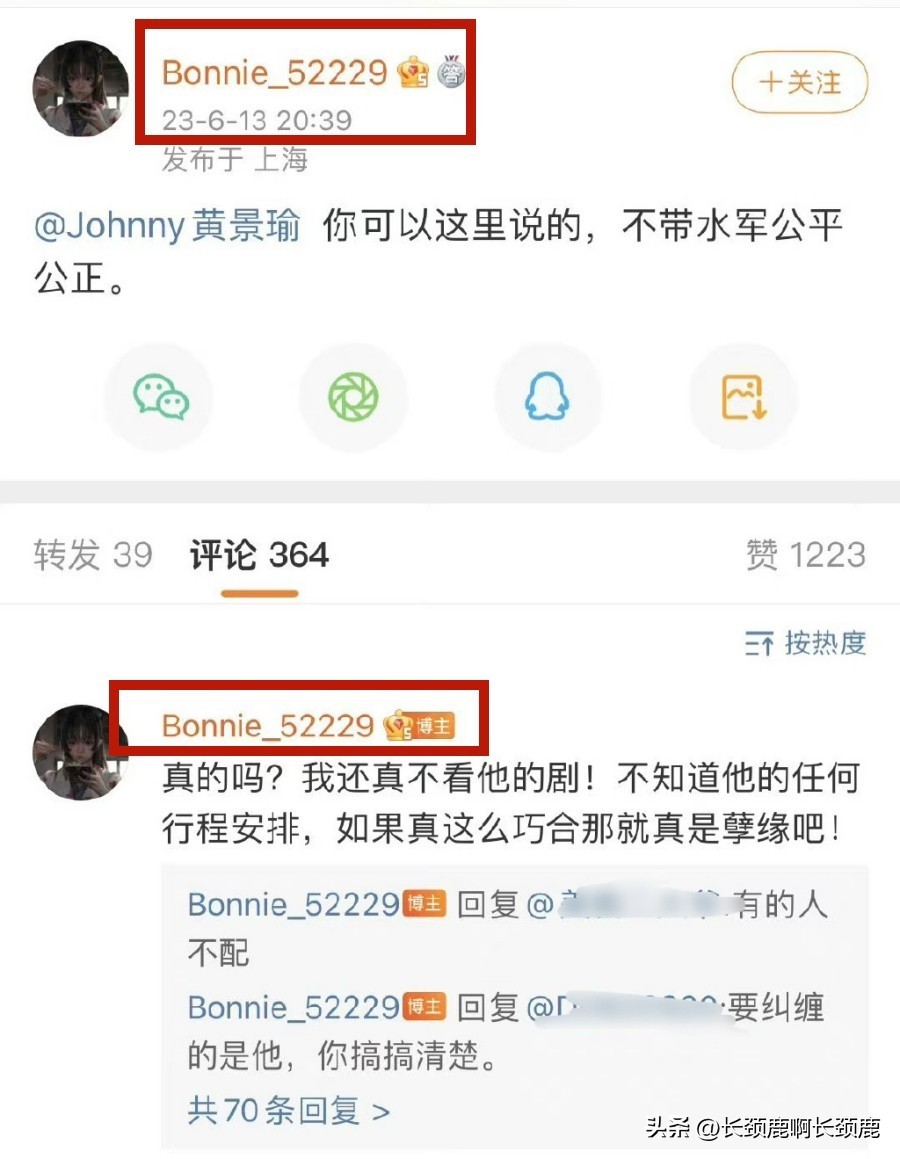Select the 评论 364 tab
The height and width of the screenshot is (1159, 900).
(x=259, y=555)
